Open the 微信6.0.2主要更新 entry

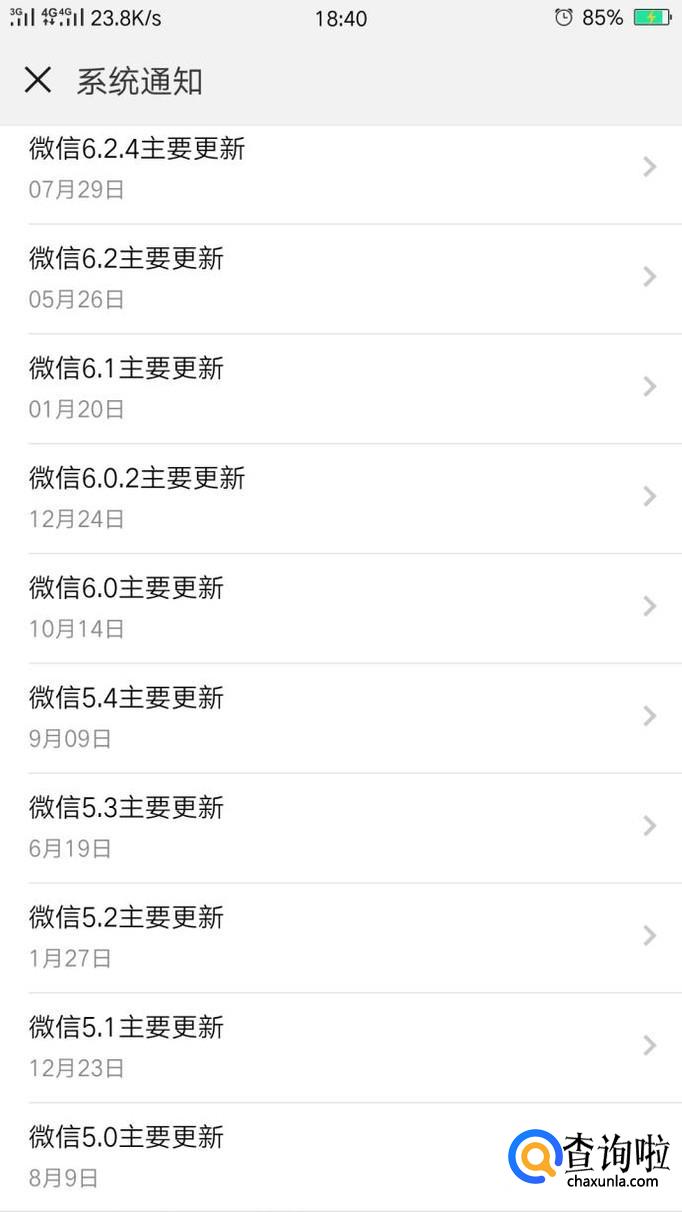point(340,498)
